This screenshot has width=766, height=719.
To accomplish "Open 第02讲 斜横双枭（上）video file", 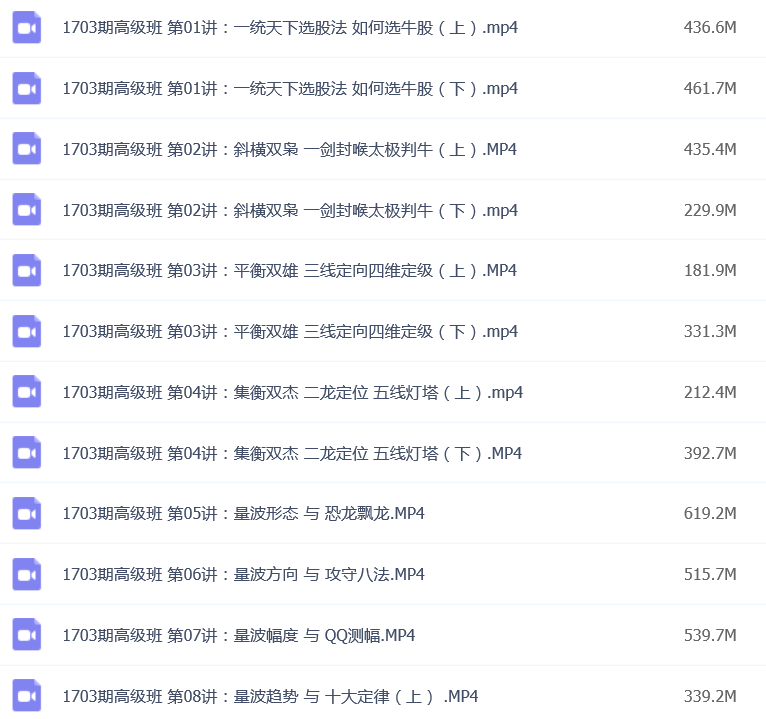I will (x=290, y=150).
